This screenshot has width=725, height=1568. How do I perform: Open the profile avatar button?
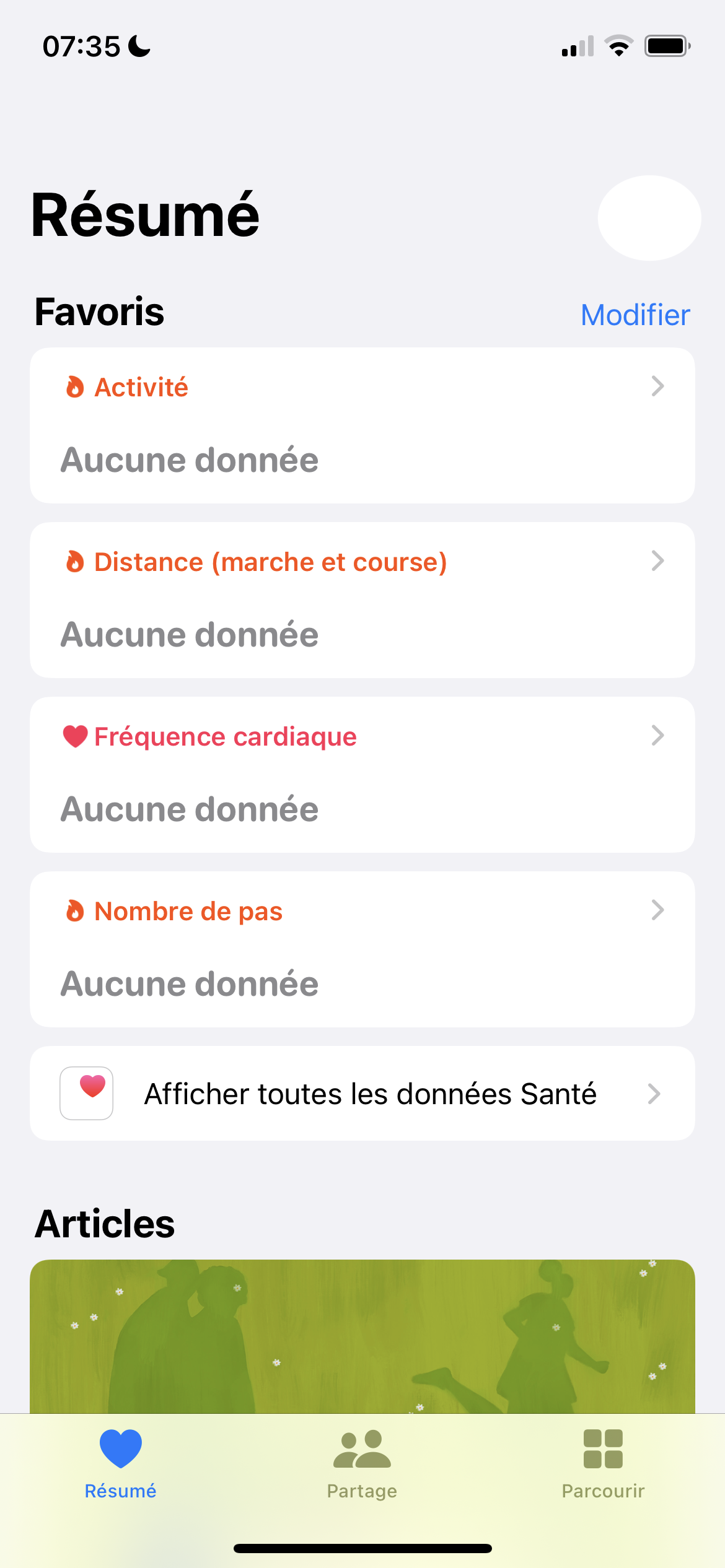649,218
